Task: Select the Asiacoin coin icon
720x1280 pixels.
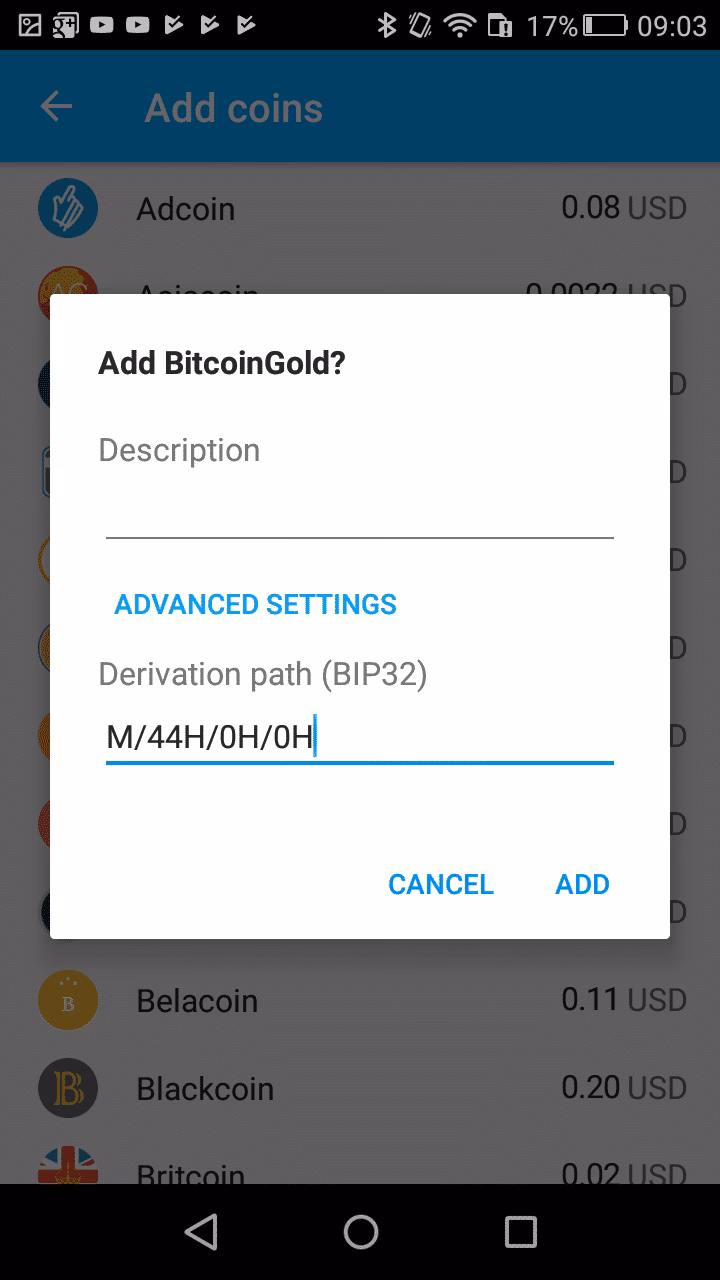Action: [67, 296]
